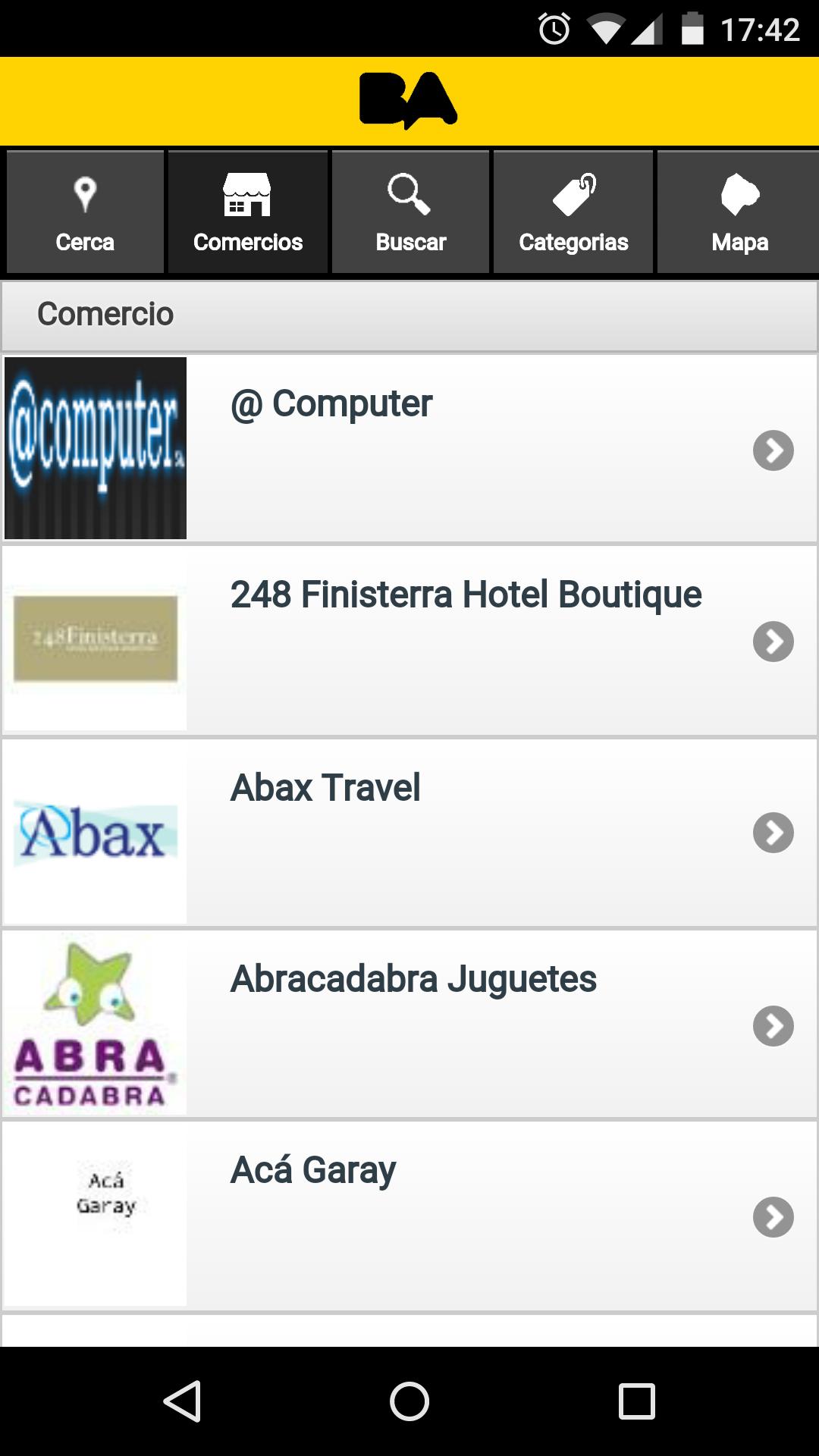The height and width of the screenshot is (1456, 819).
Task: Open the Mapa tab
Action: pos(739,212)
